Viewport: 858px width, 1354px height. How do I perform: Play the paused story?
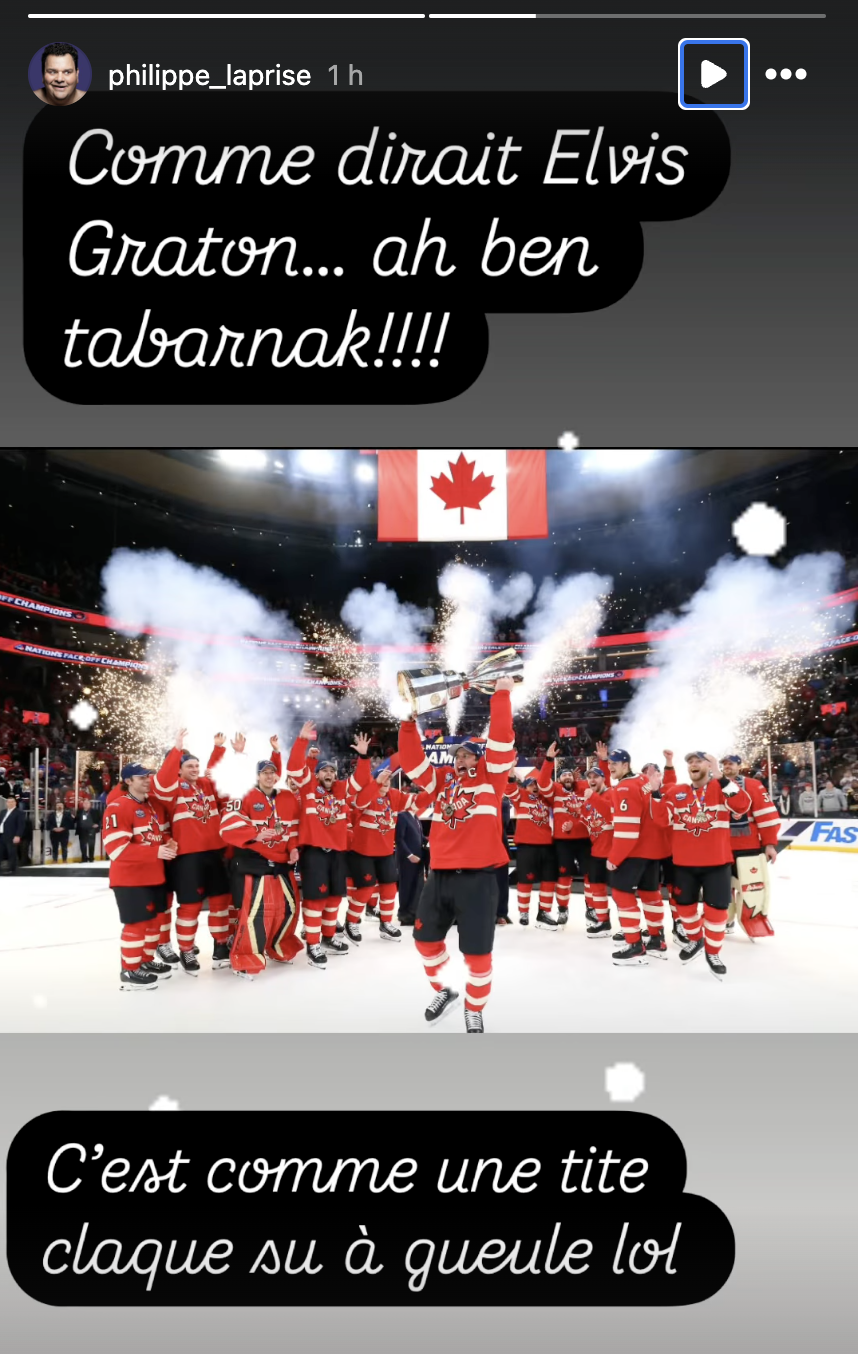713,74
